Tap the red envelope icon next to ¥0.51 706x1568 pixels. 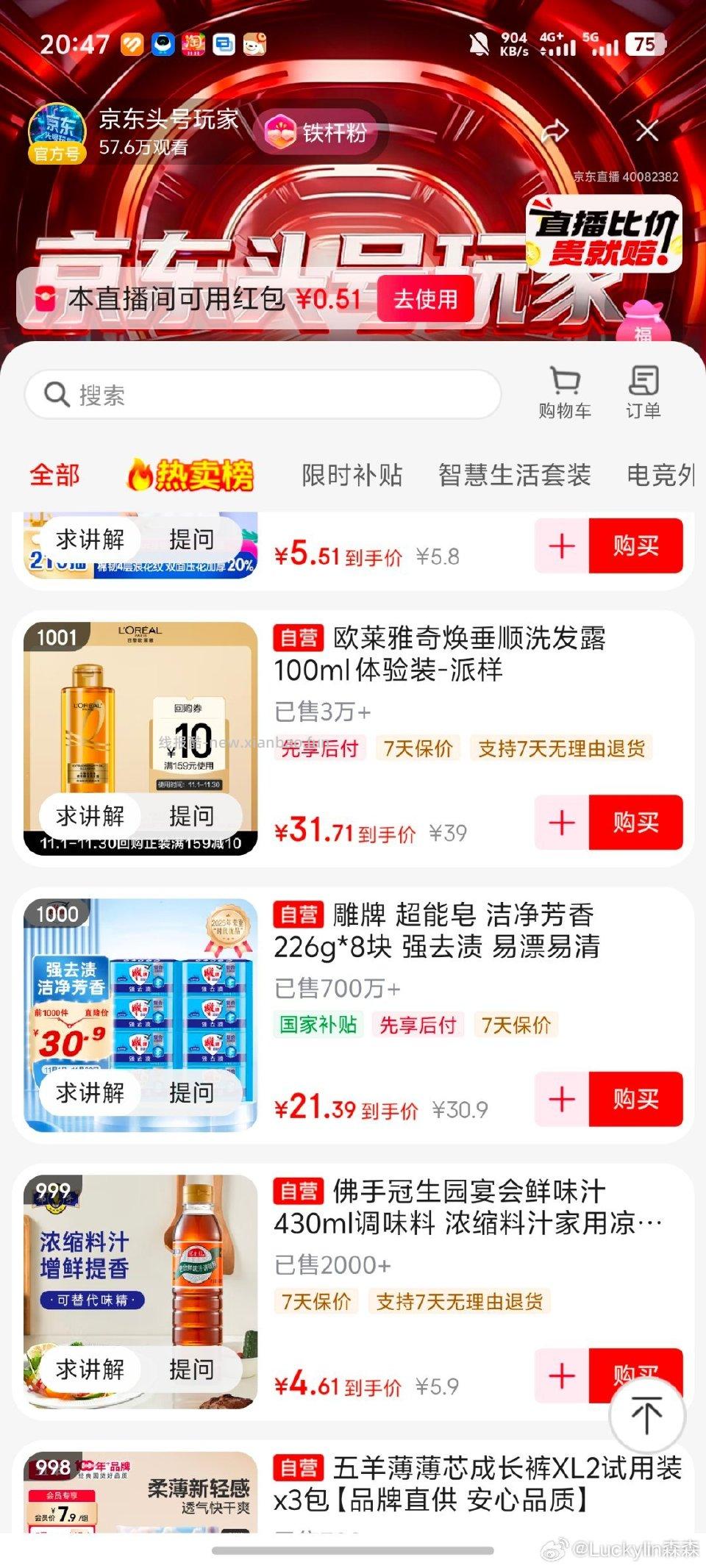pos(46,299)
